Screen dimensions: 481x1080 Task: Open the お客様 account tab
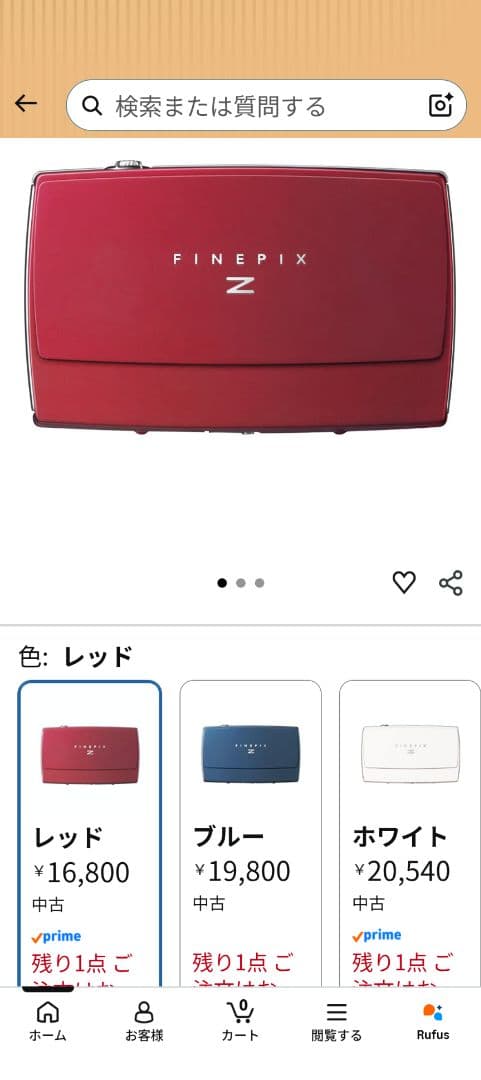[144, 1021]
